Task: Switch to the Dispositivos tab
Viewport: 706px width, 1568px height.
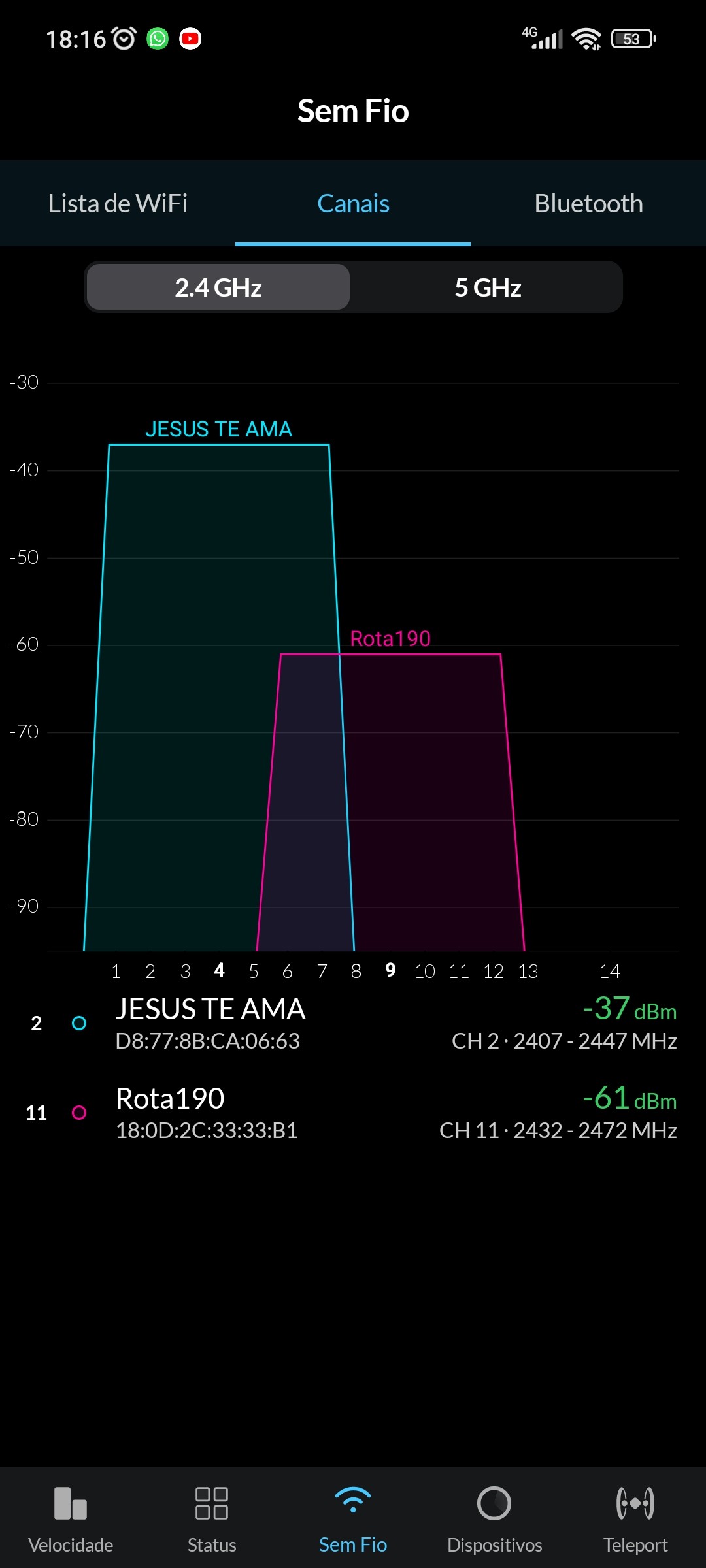Action: pyautogui.click(x=494, y=1517)
